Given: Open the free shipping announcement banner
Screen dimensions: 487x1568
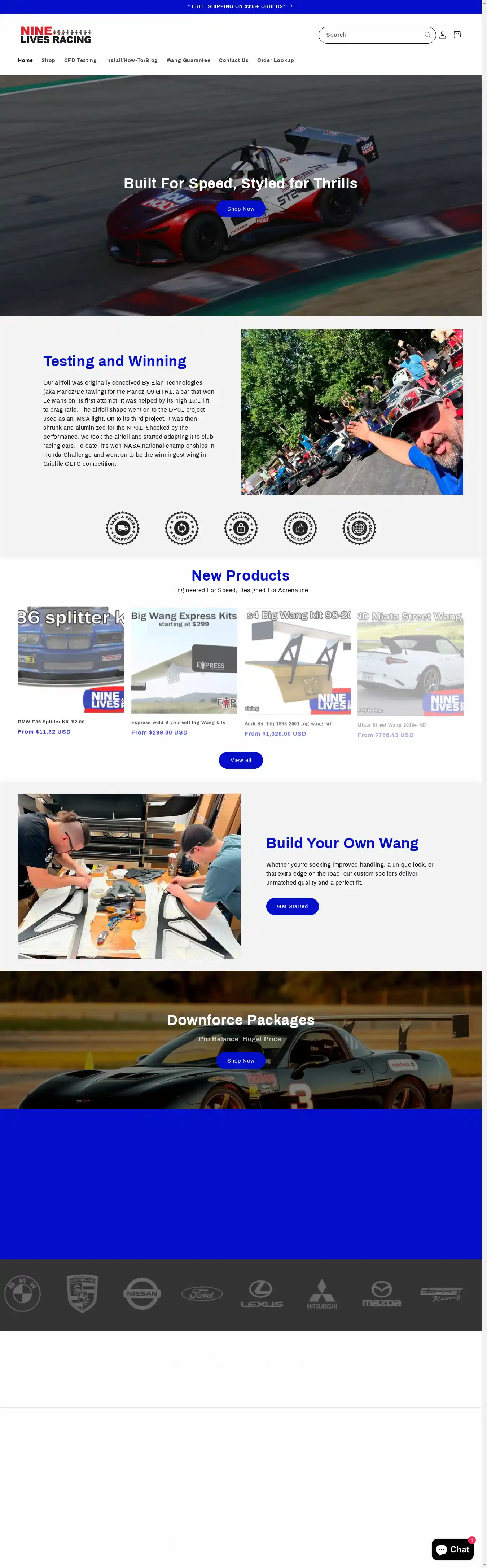Looking at the screenshot, I should (241, 7).
